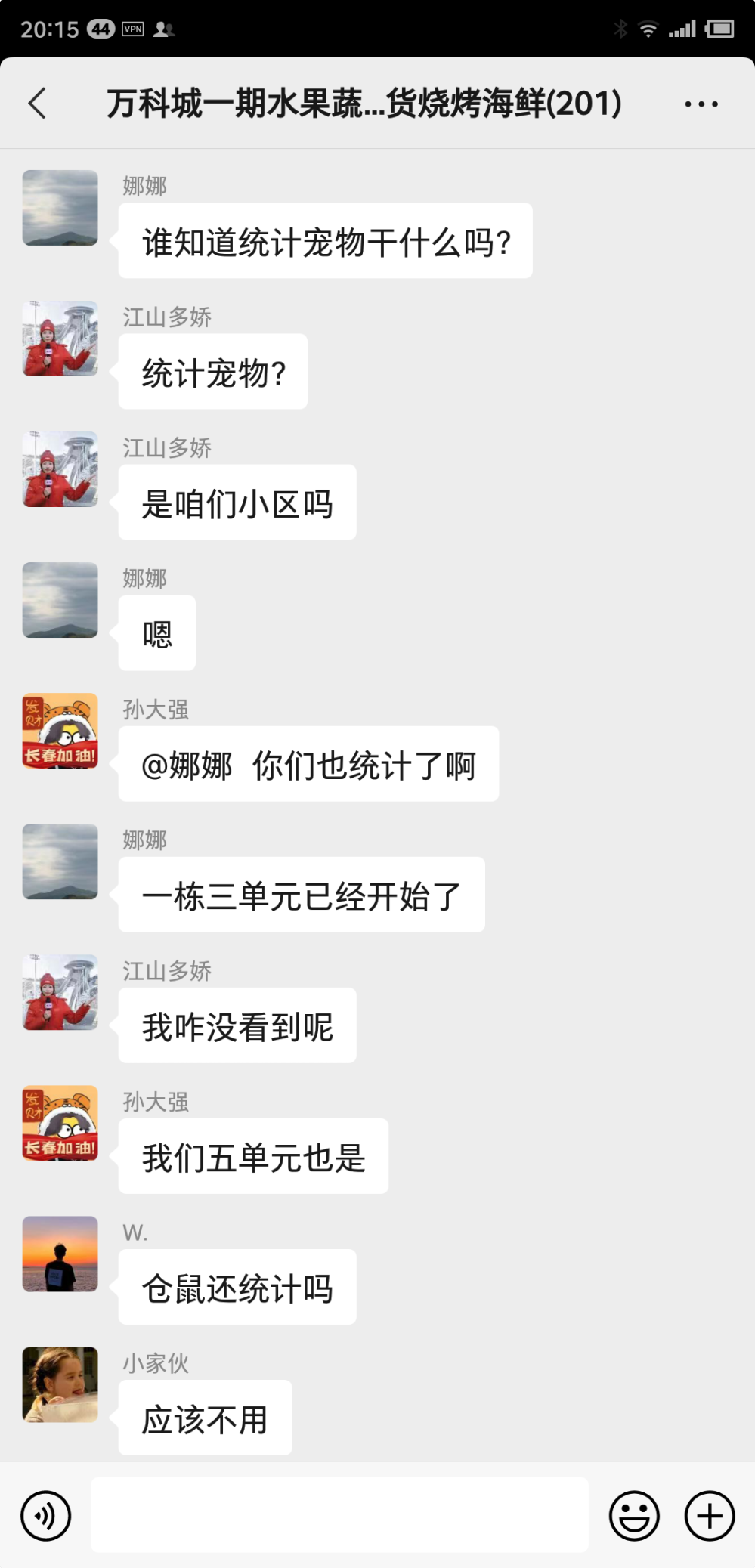Tap 孙大强's avatar beside 我们五单元也是
The height and width of the screenshot is (1568, 755).
(60, 1123)
